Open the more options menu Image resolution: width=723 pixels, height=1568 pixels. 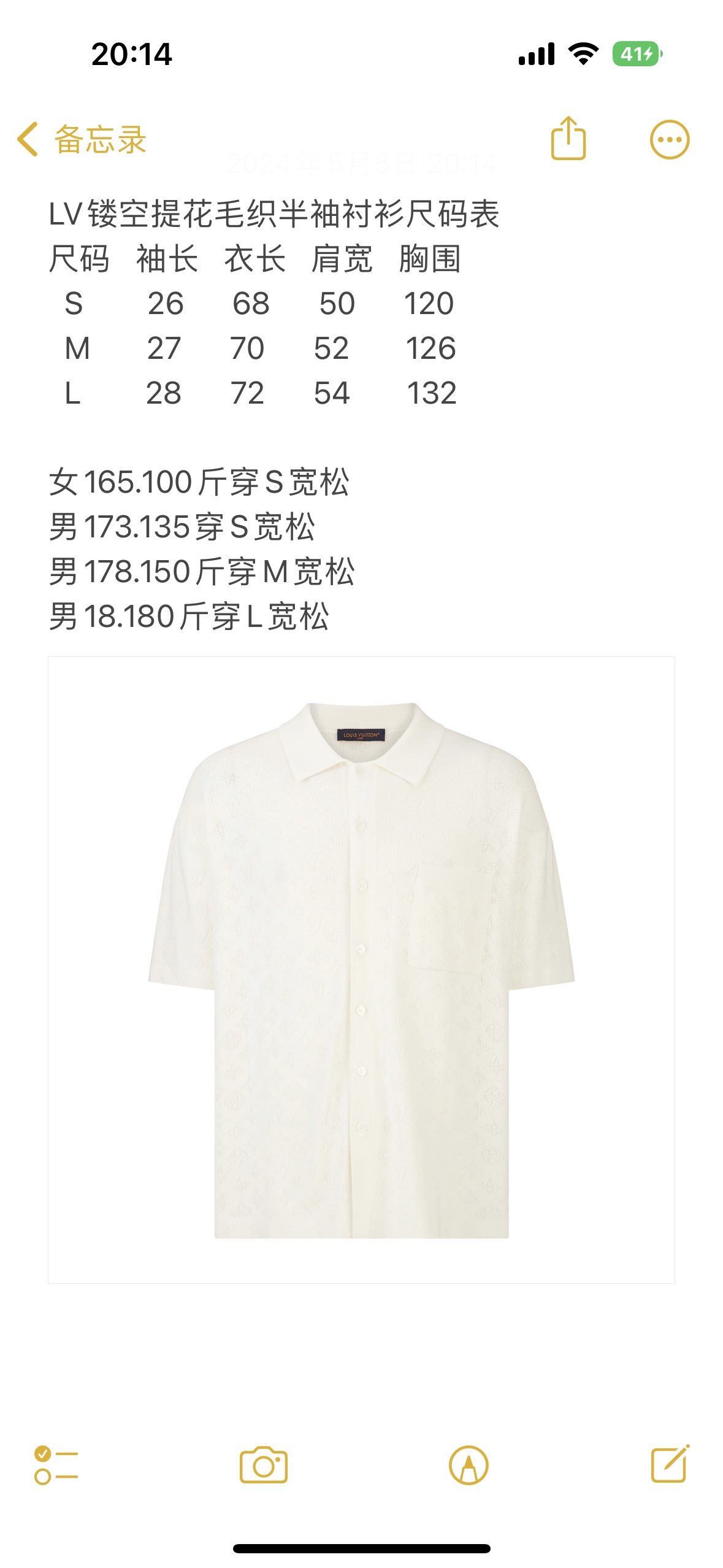coord(670,140)
